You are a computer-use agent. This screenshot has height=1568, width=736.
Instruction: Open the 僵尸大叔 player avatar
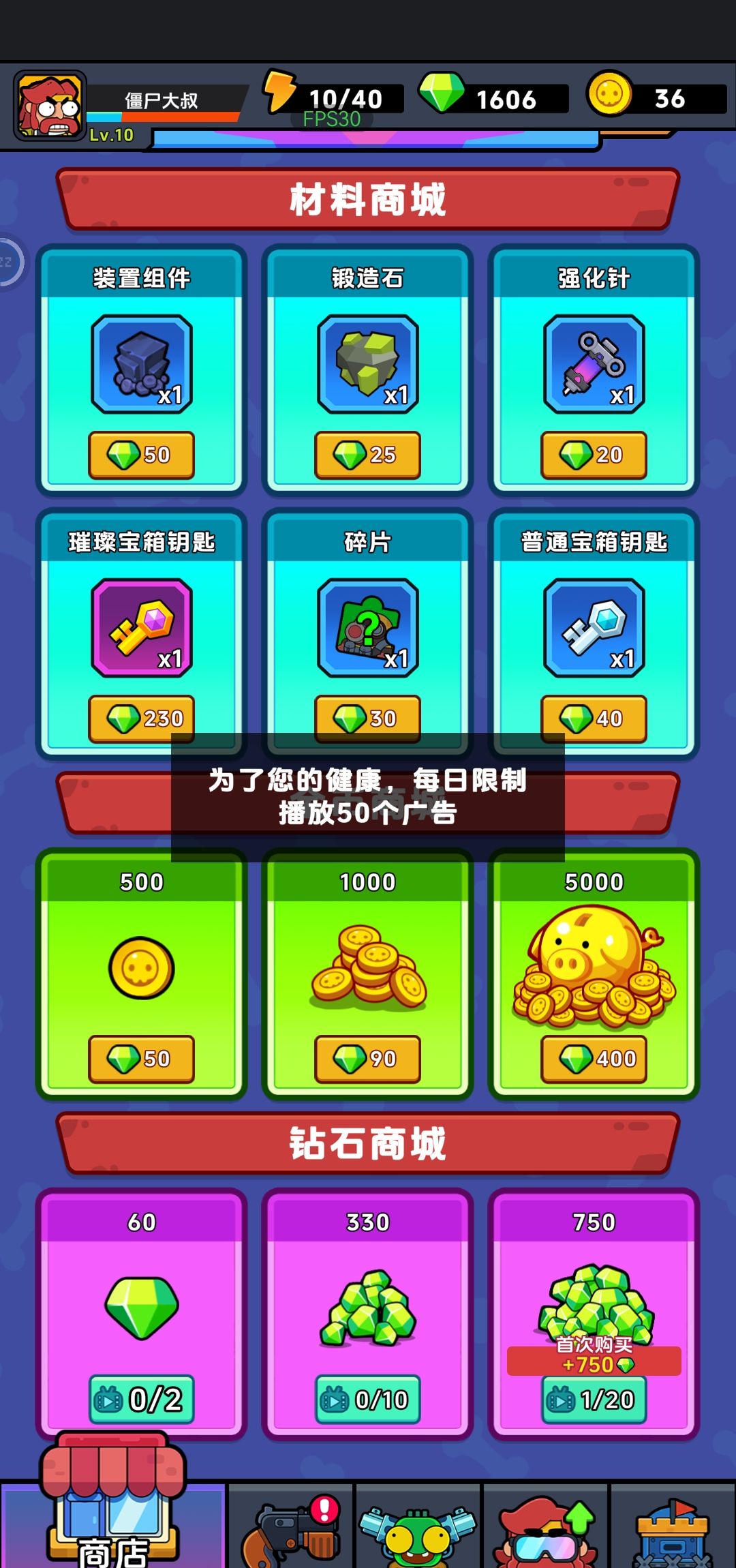point(50,106)
